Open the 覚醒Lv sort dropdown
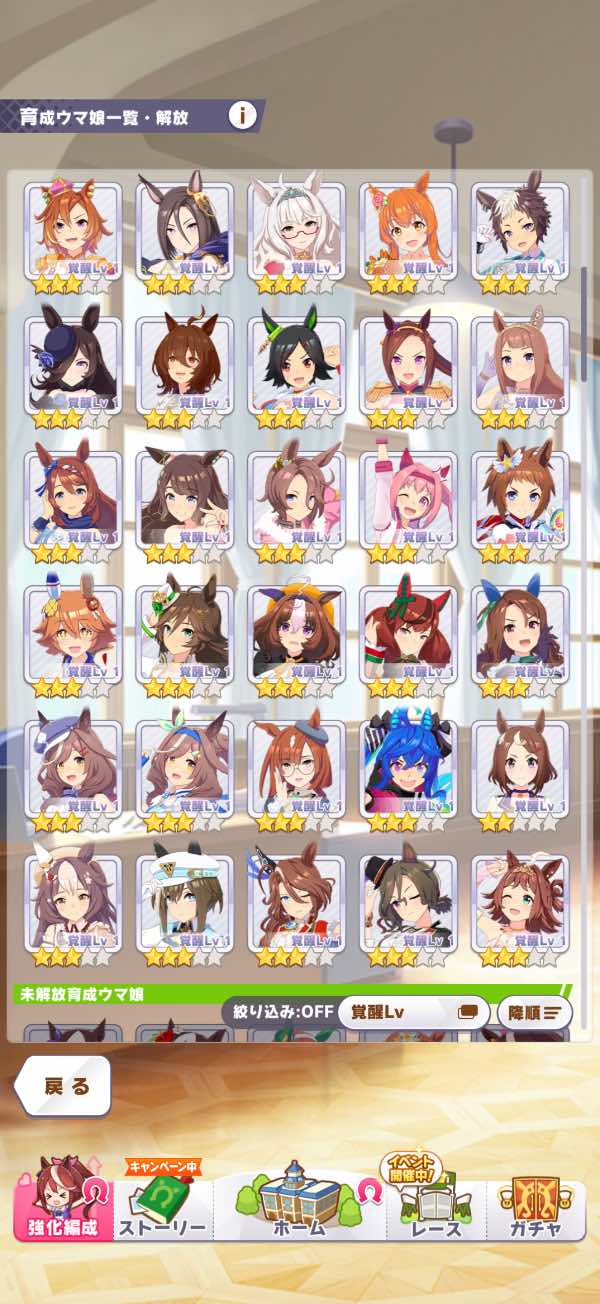 coord(413,1011)
